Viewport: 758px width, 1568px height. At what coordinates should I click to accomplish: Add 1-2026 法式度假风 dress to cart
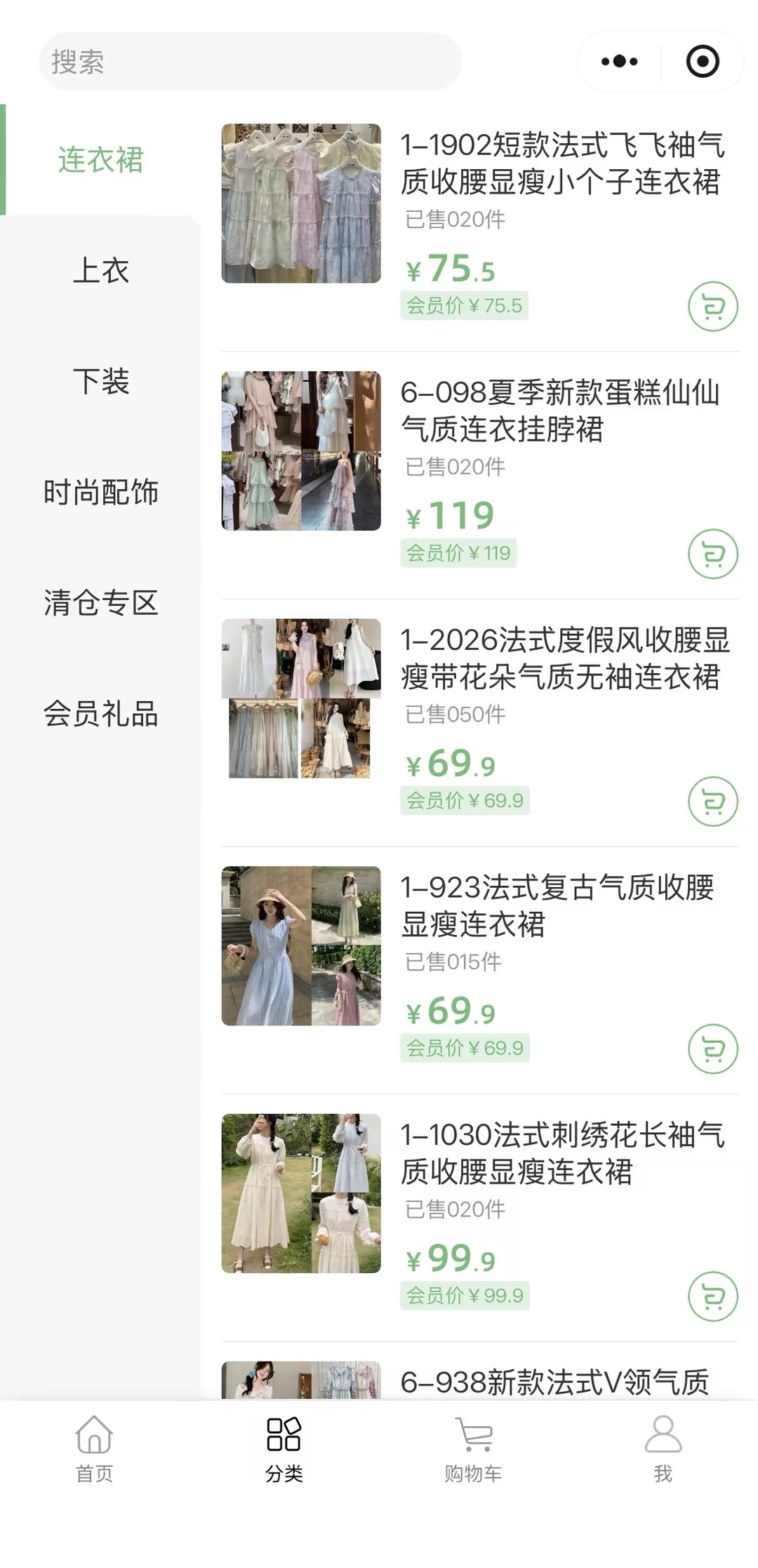point(712,802)
